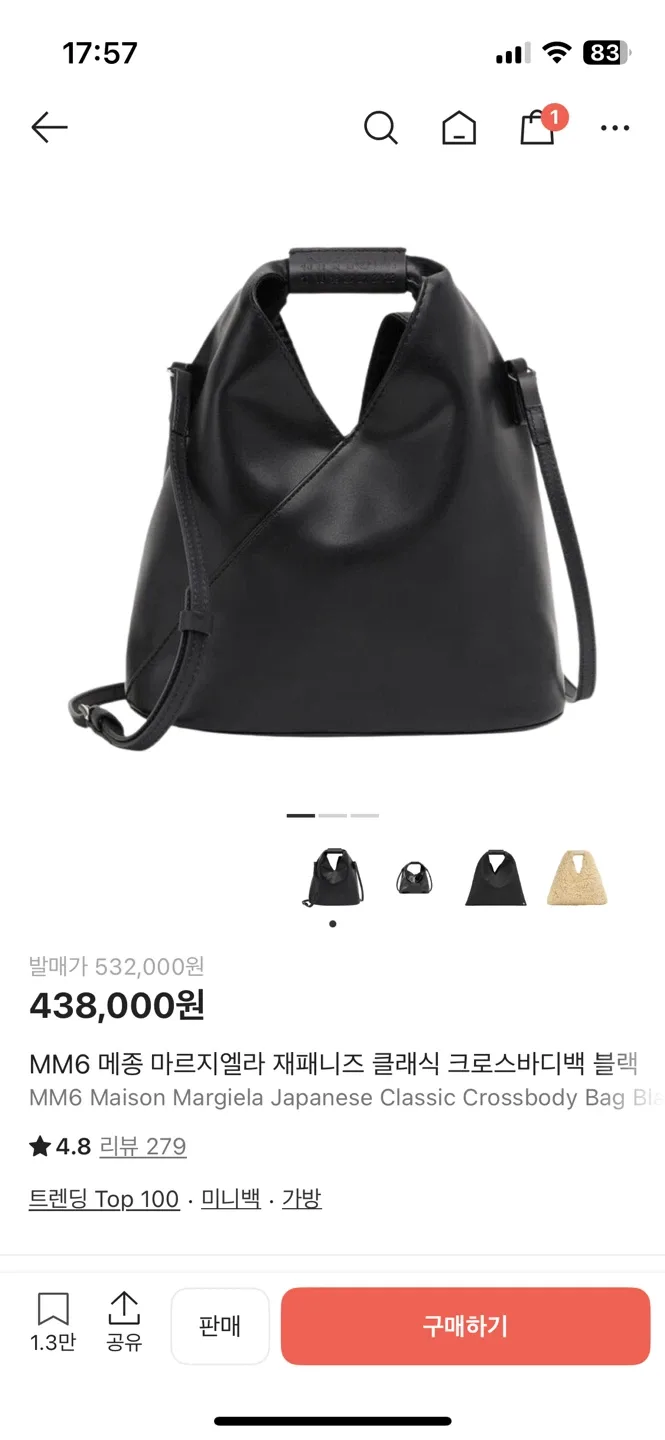665x1440 pixels.
Task: Go to the home icon
Action: (459, 128)
